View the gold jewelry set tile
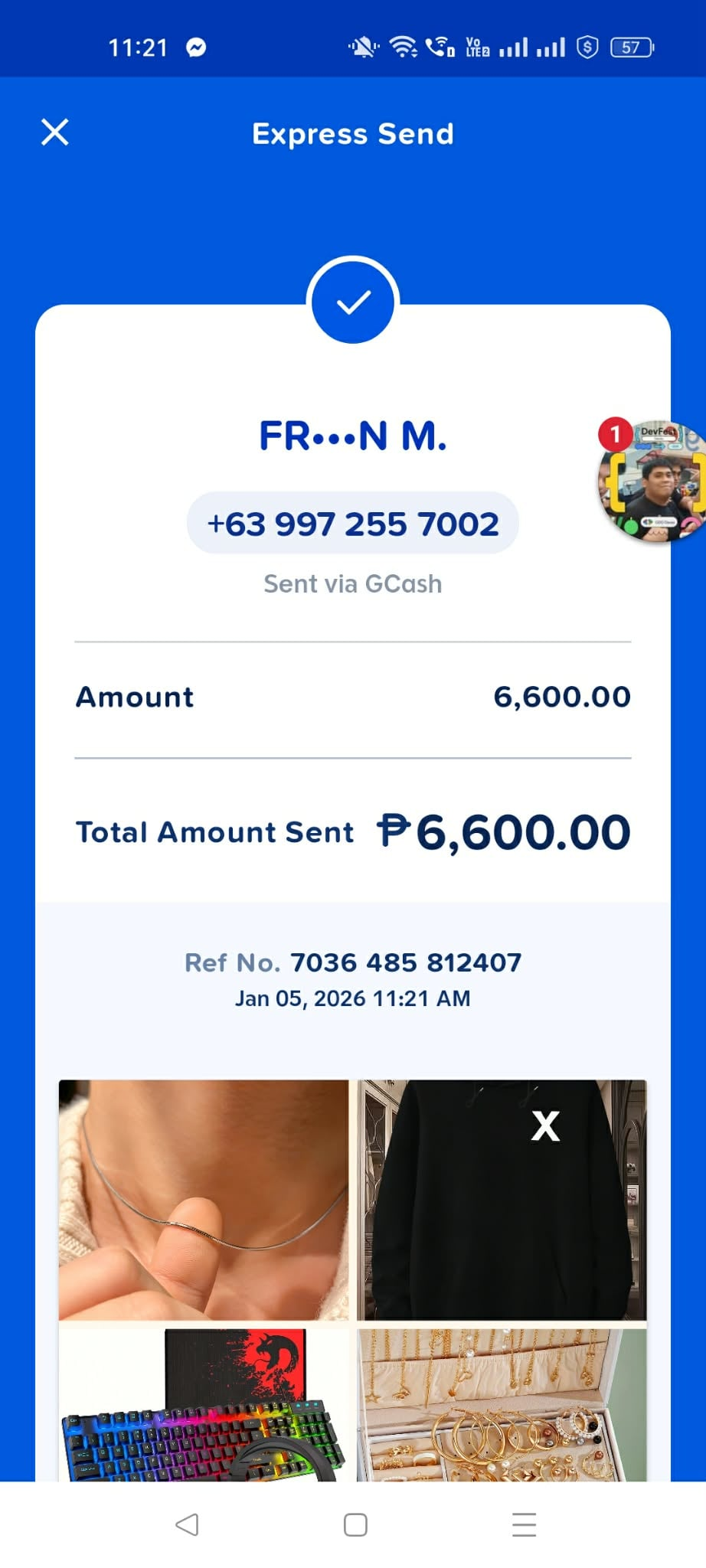The image size is (706, 1568). 502,1404
